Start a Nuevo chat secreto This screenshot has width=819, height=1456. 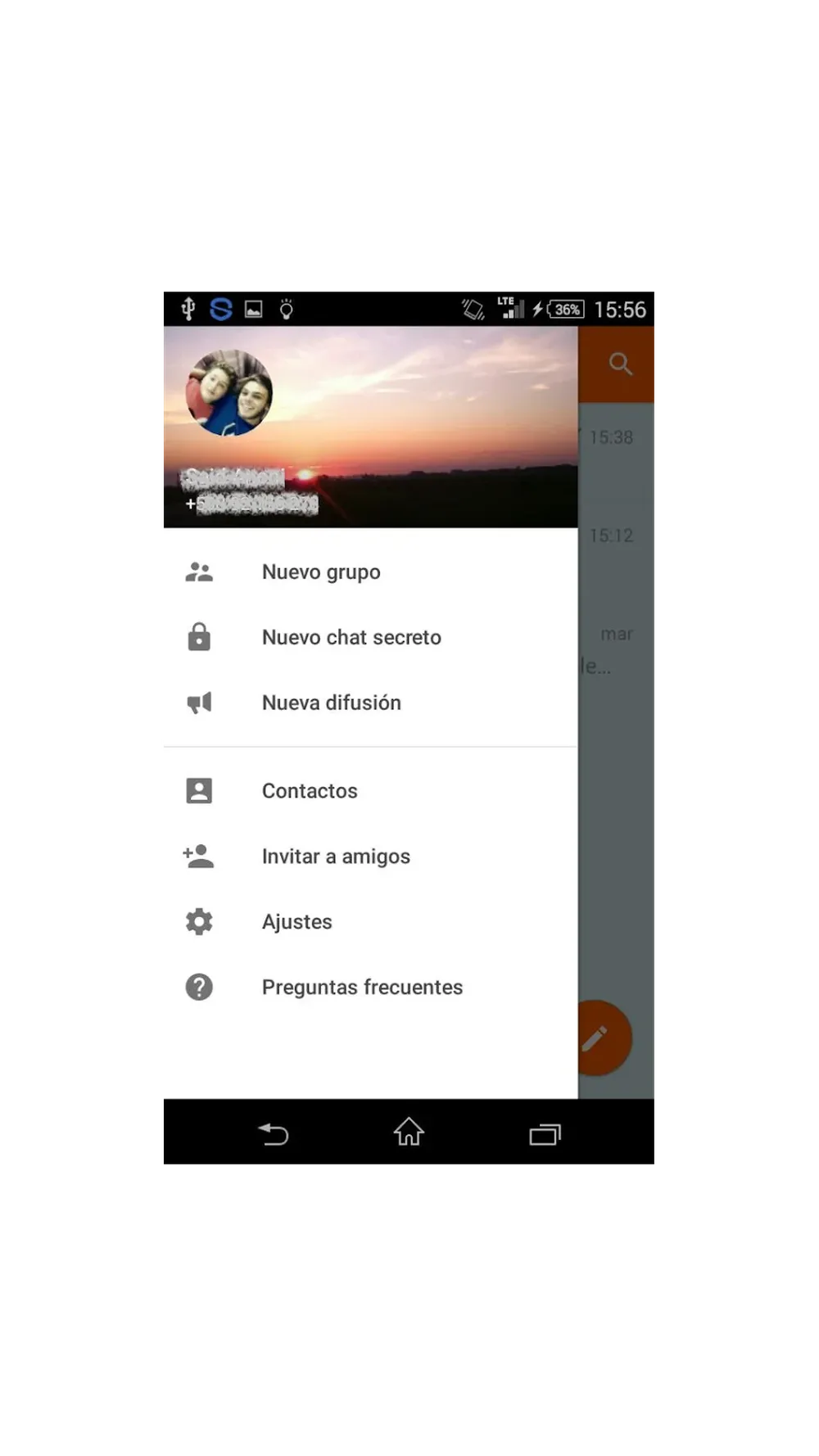[x=351, y=637]
